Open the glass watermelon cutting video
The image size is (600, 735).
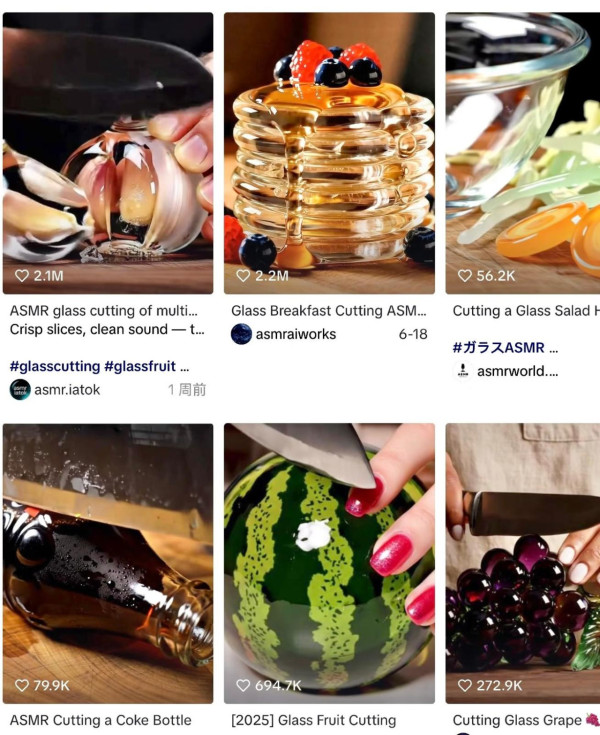(x=329, y=560)
